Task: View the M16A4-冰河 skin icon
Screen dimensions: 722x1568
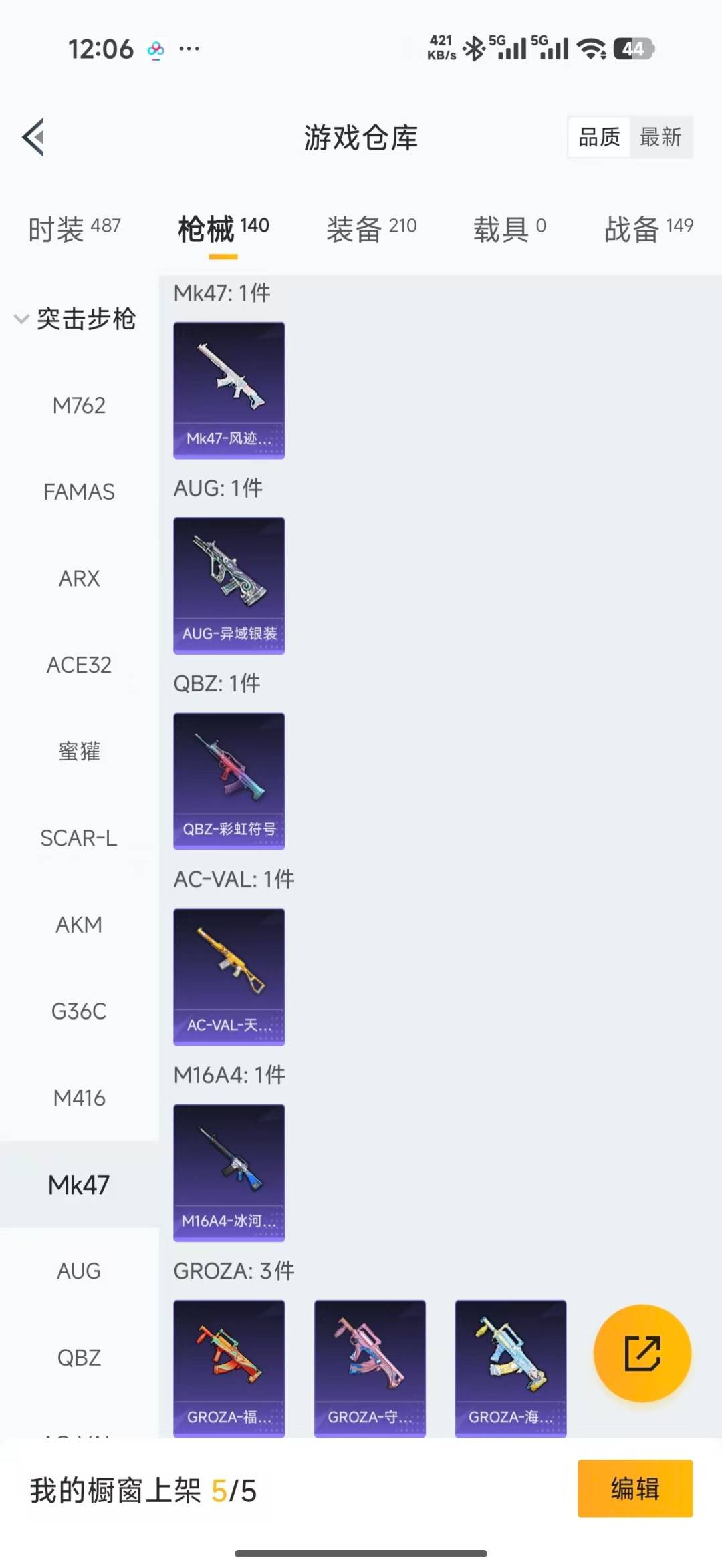Action: [x=229, y=1171]
